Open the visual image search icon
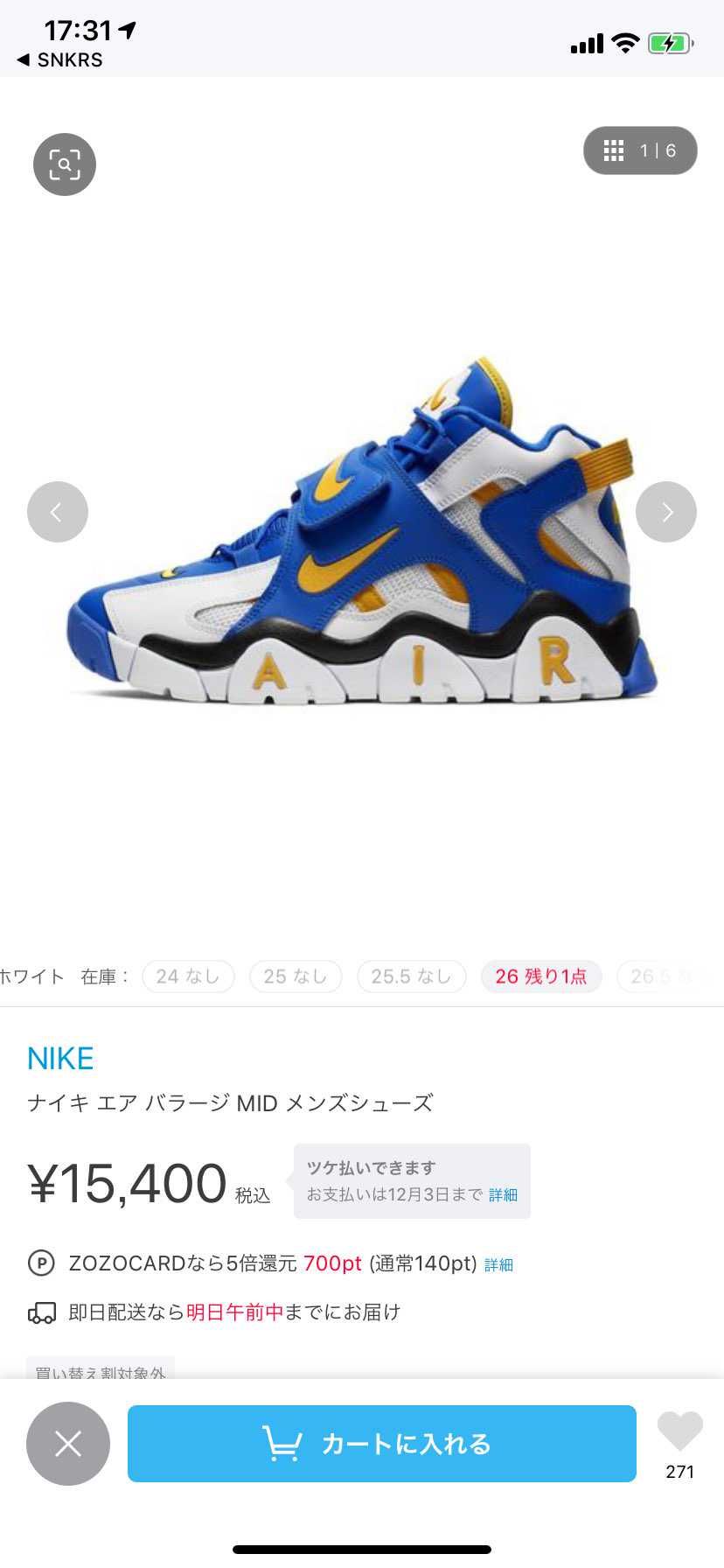Screen dimensions: 724x1568 (x=65, y=164)
